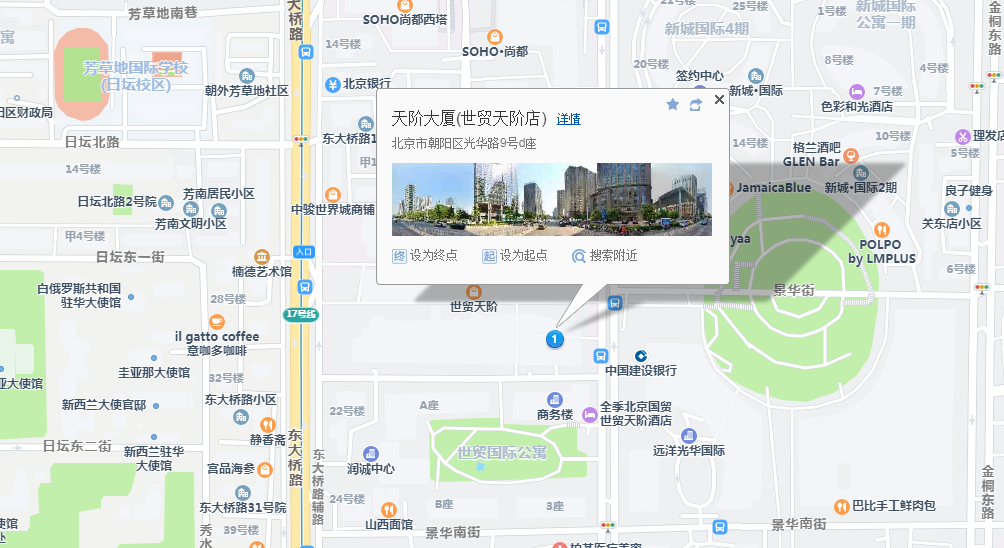Share this location
The width and height of the screenshot is (1004, 548).
click(695, 104)
